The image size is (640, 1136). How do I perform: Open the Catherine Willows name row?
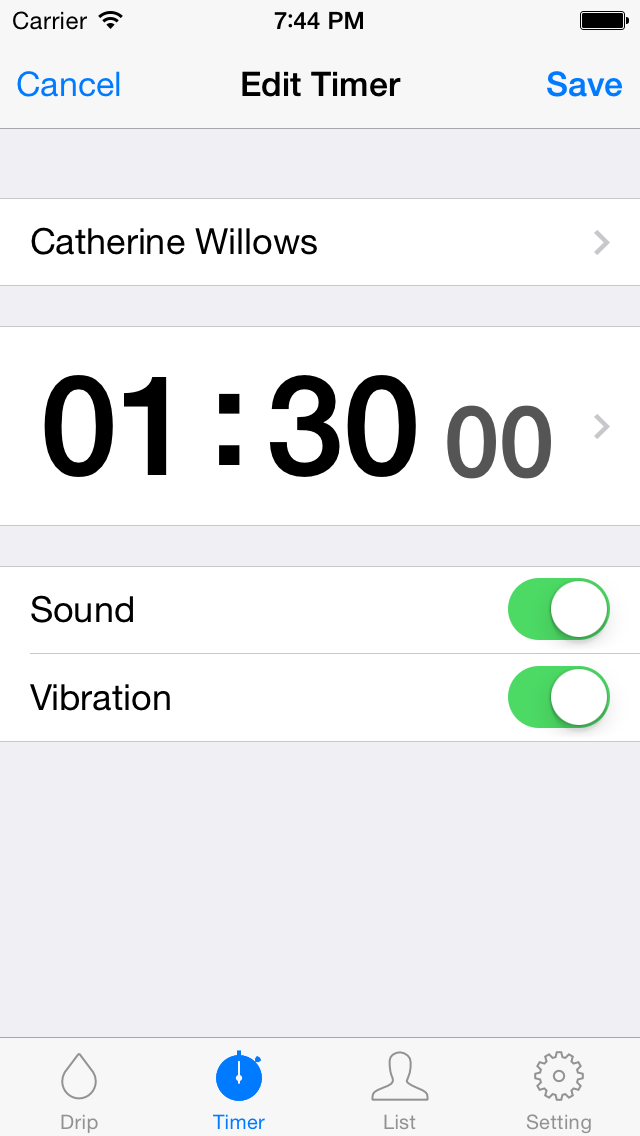320,242
